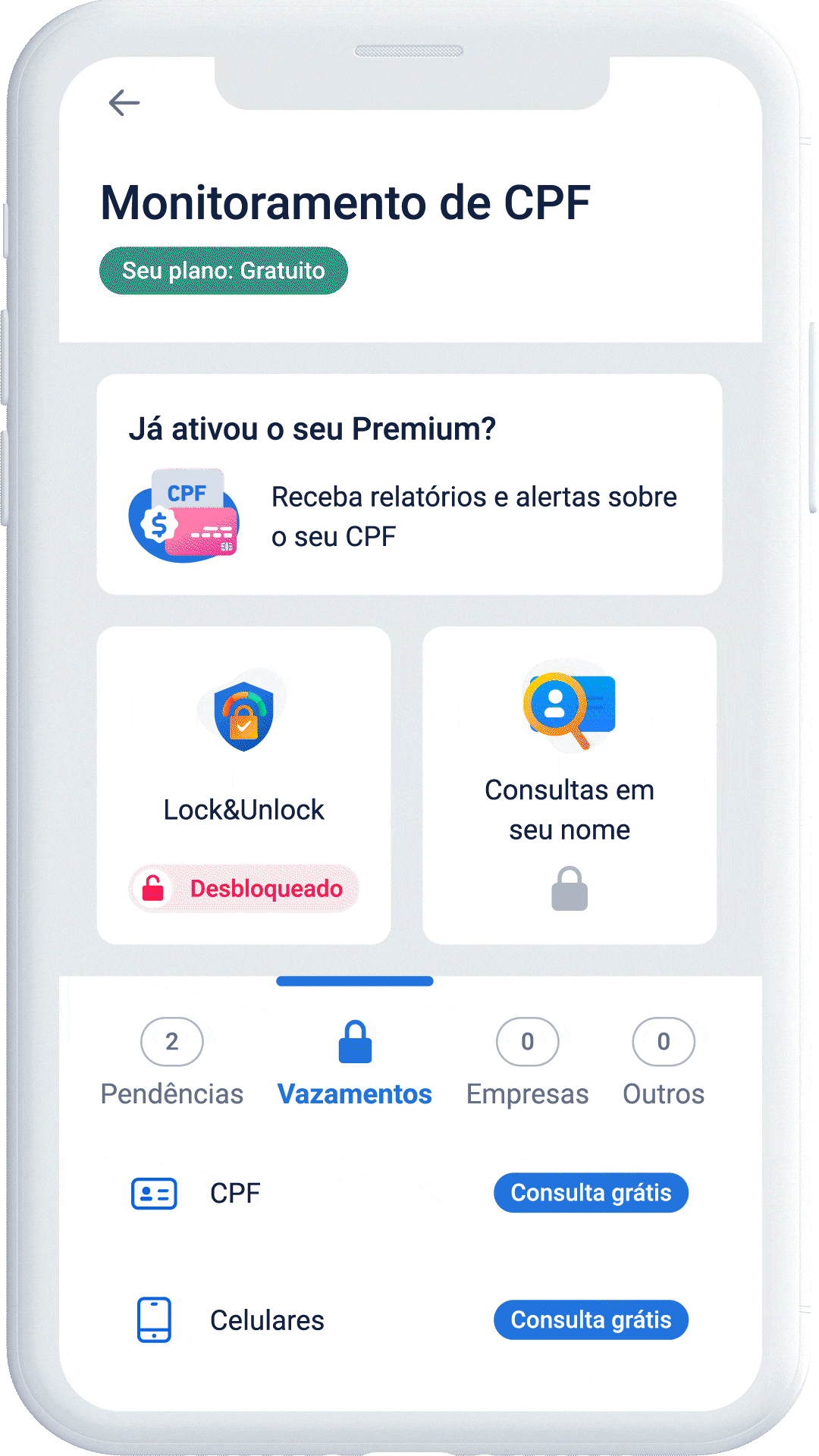Image resolution: width=819 pixels, height=1456 pixels.
Task: Toggle the Desbloqueado status badge
Action: [x=244, y=887]
